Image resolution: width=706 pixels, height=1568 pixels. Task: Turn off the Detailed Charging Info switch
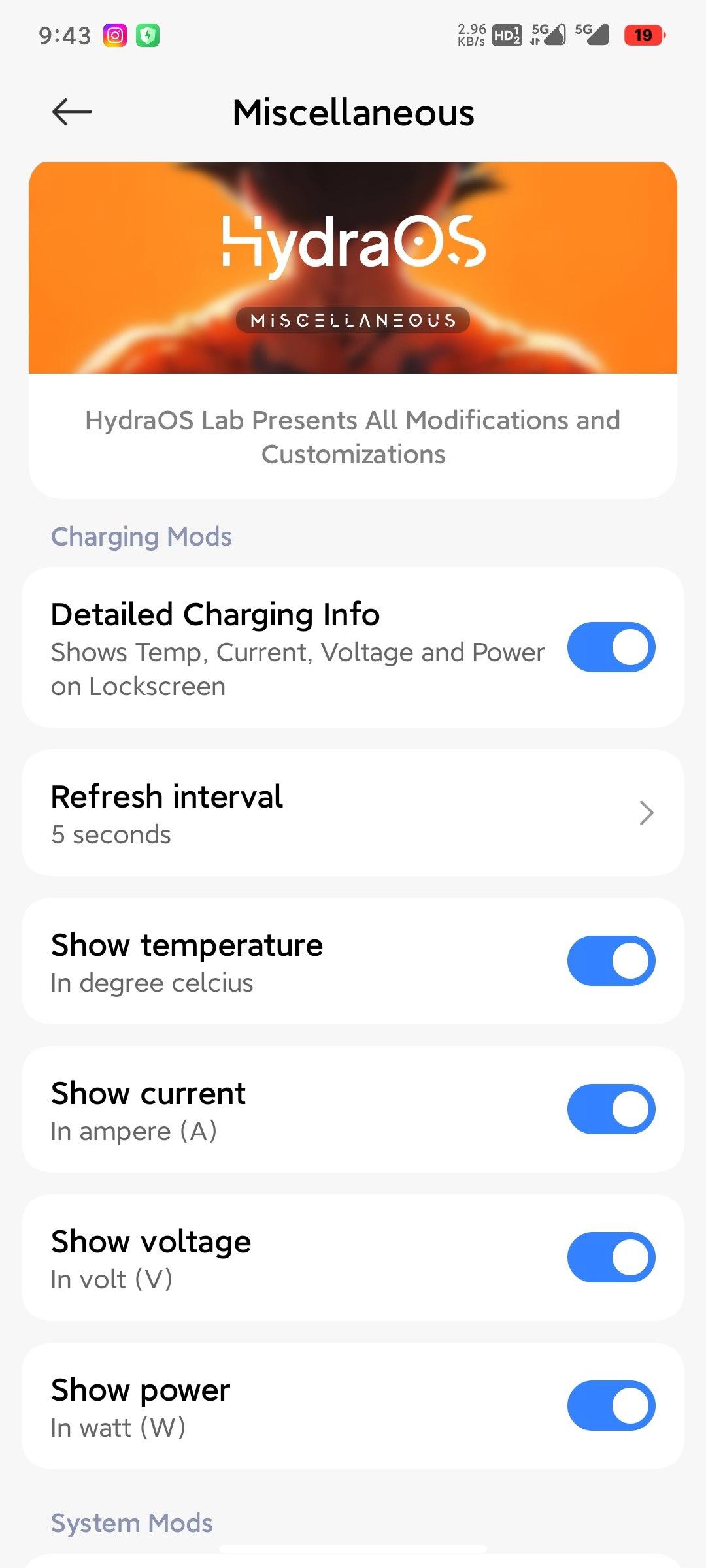611,647
